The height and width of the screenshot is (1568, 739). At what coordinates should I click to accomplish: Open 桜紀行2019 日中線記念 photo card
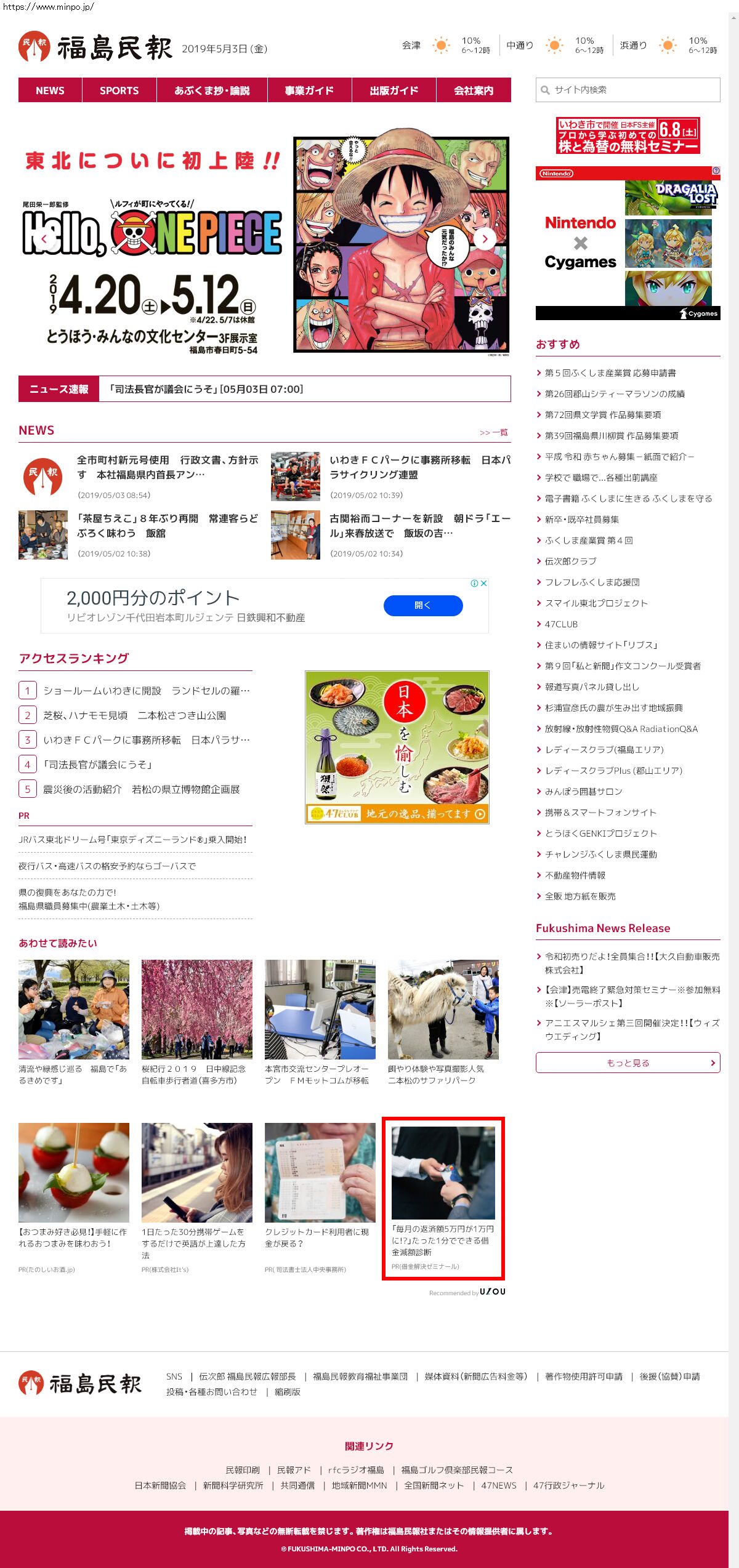click(197, 1023)
